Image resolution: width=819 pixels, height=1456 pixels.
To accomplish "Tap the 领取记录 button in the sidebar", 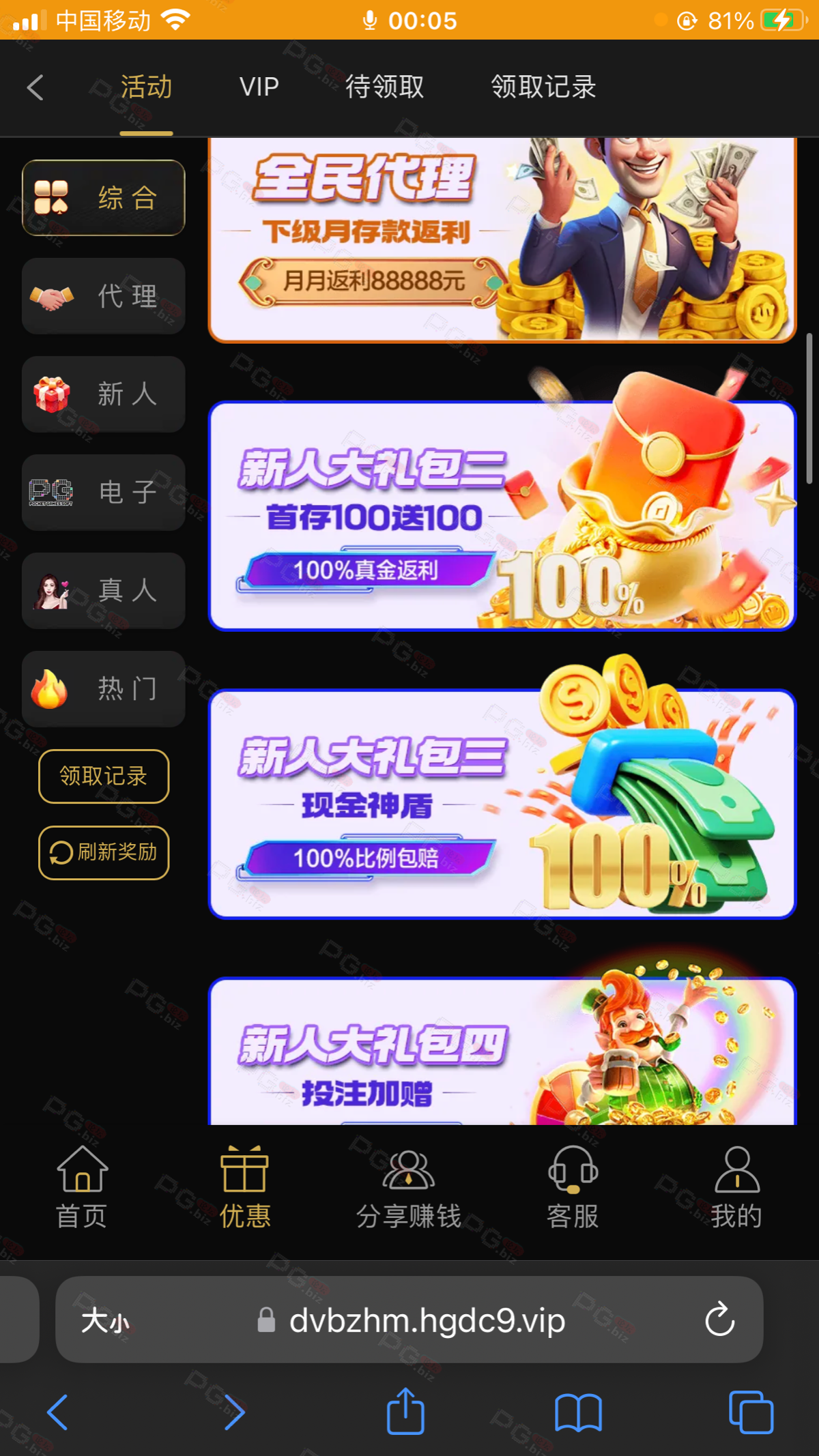I will pyautogui.click(x=104, y=776).
